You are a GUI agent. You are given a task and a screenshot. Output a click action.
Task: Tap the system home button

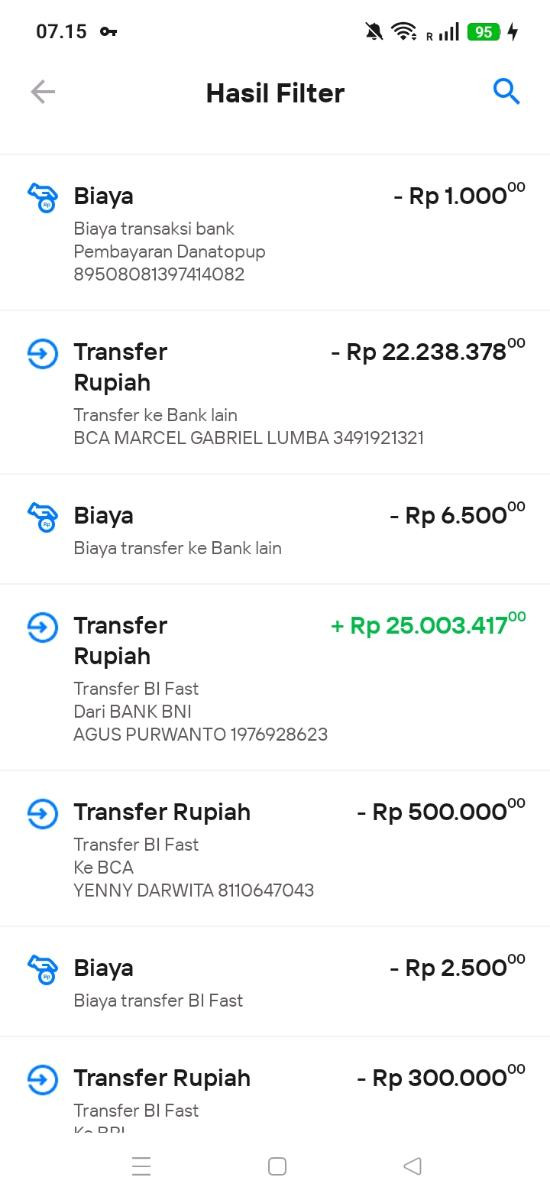tap(277, 1166)
